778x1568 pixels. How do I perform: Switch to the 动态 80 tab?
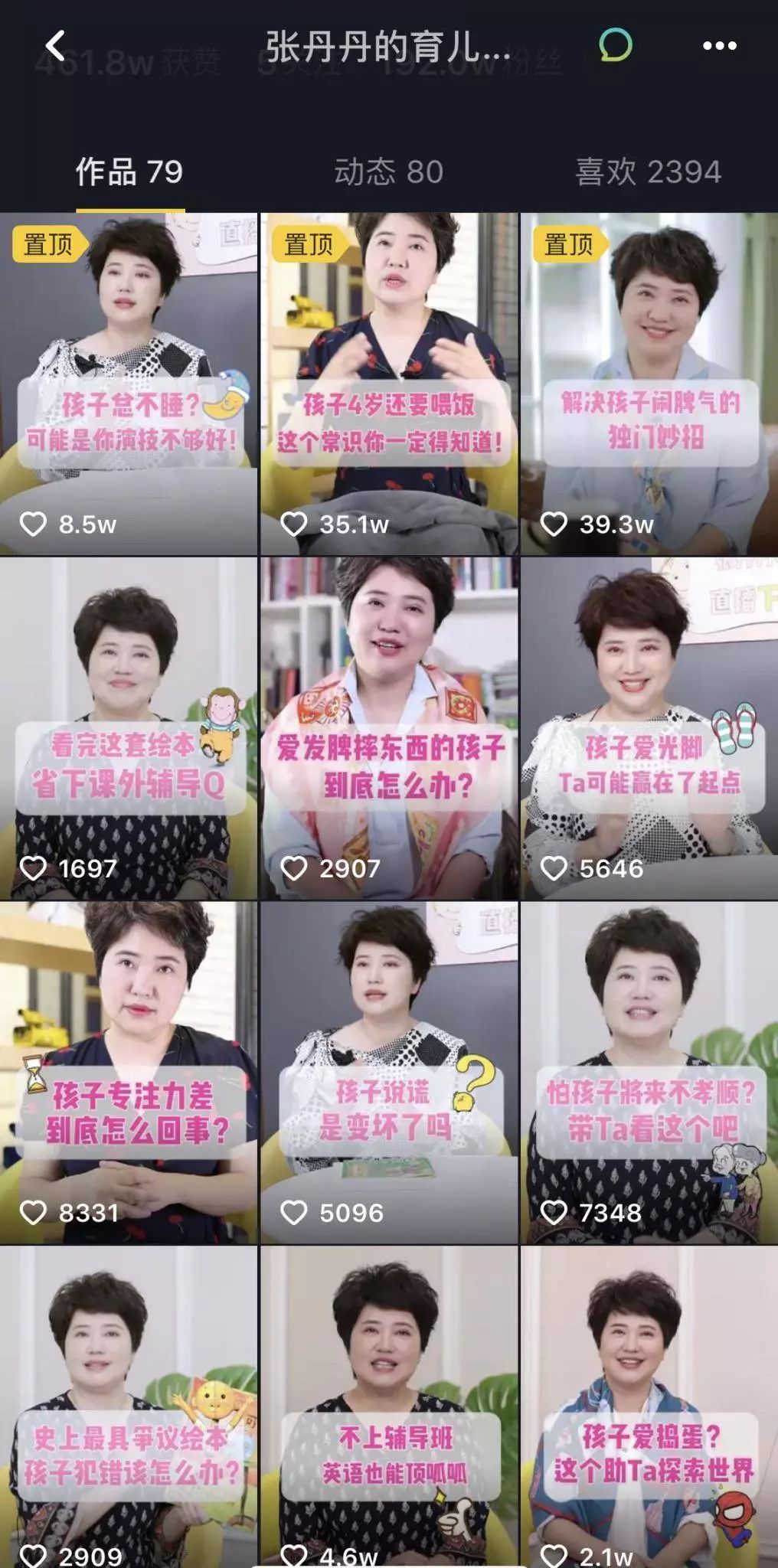coord(388,172)
